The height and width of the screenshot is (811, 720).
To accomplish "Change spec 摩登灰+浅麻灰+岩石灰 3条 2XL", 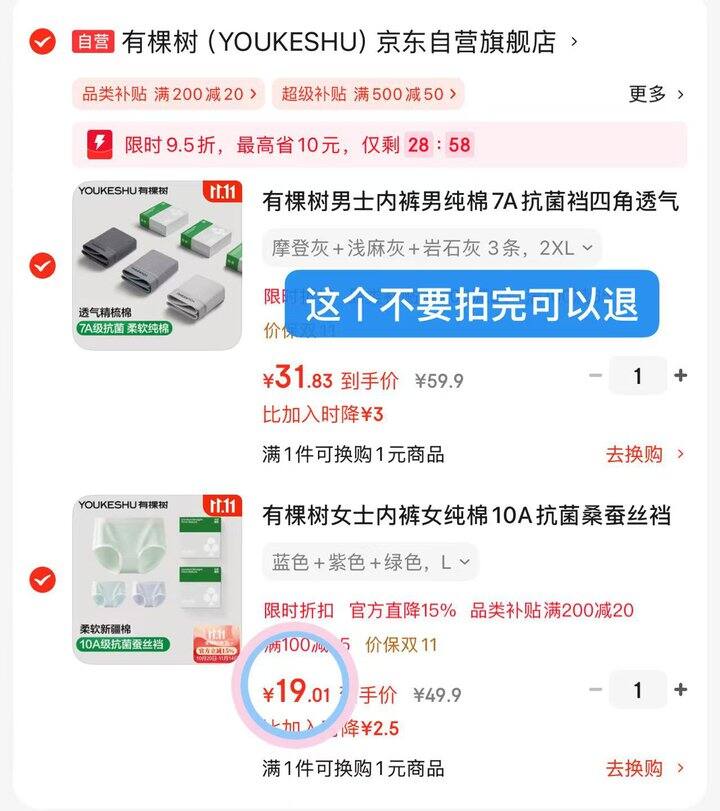I will click(432, 247).
